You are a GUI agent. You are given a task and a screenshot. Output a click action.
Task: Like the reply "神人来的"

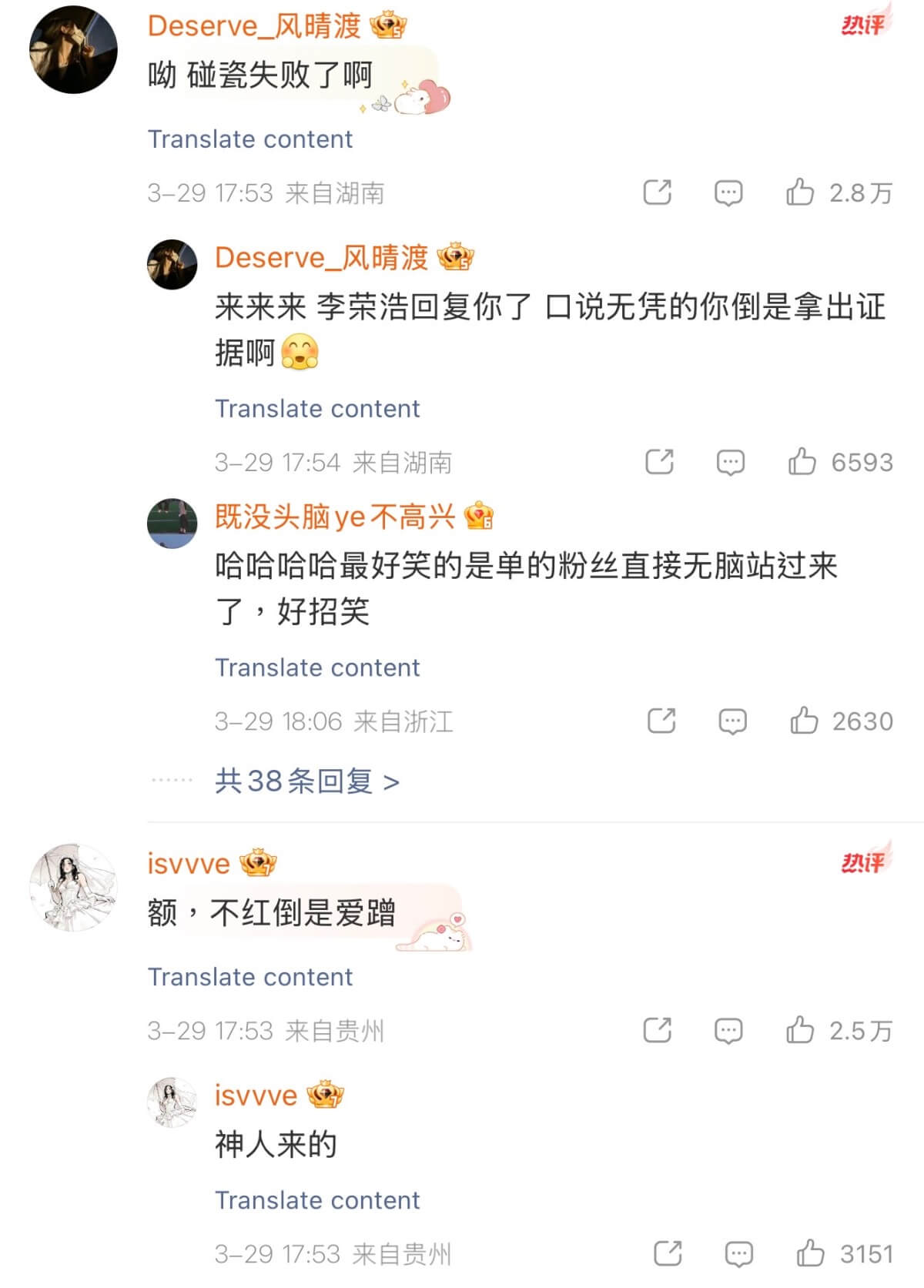tap(810, 1254)
